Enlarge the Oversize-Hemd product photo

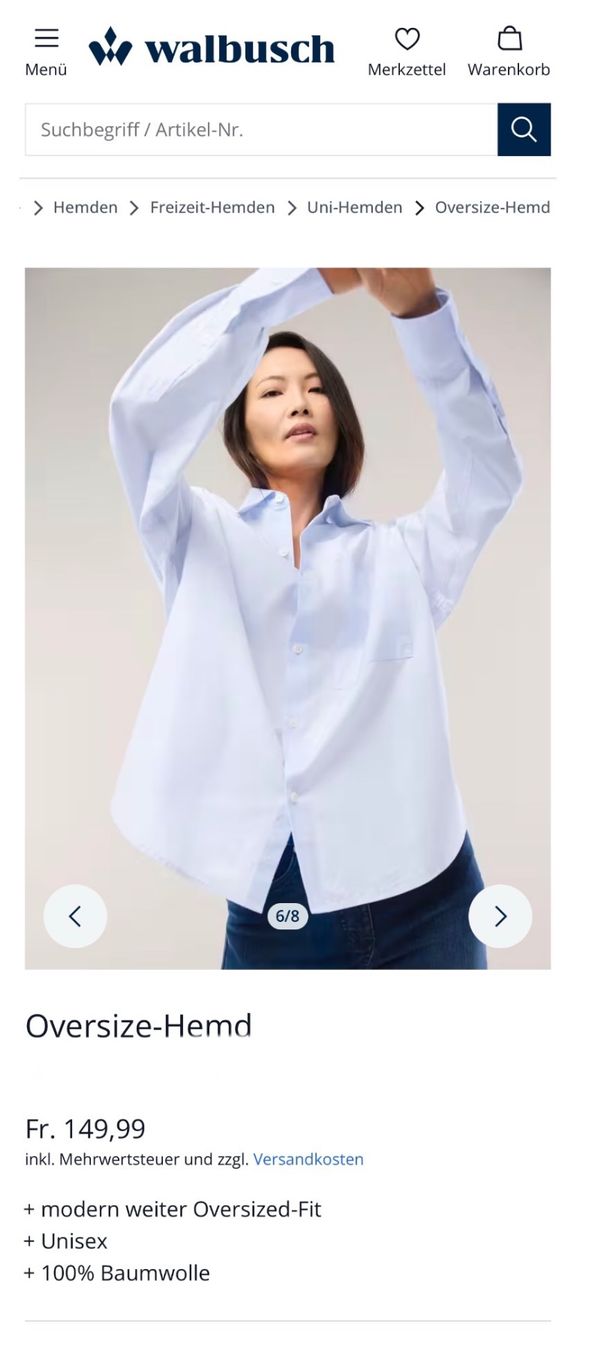pos(288,618)
